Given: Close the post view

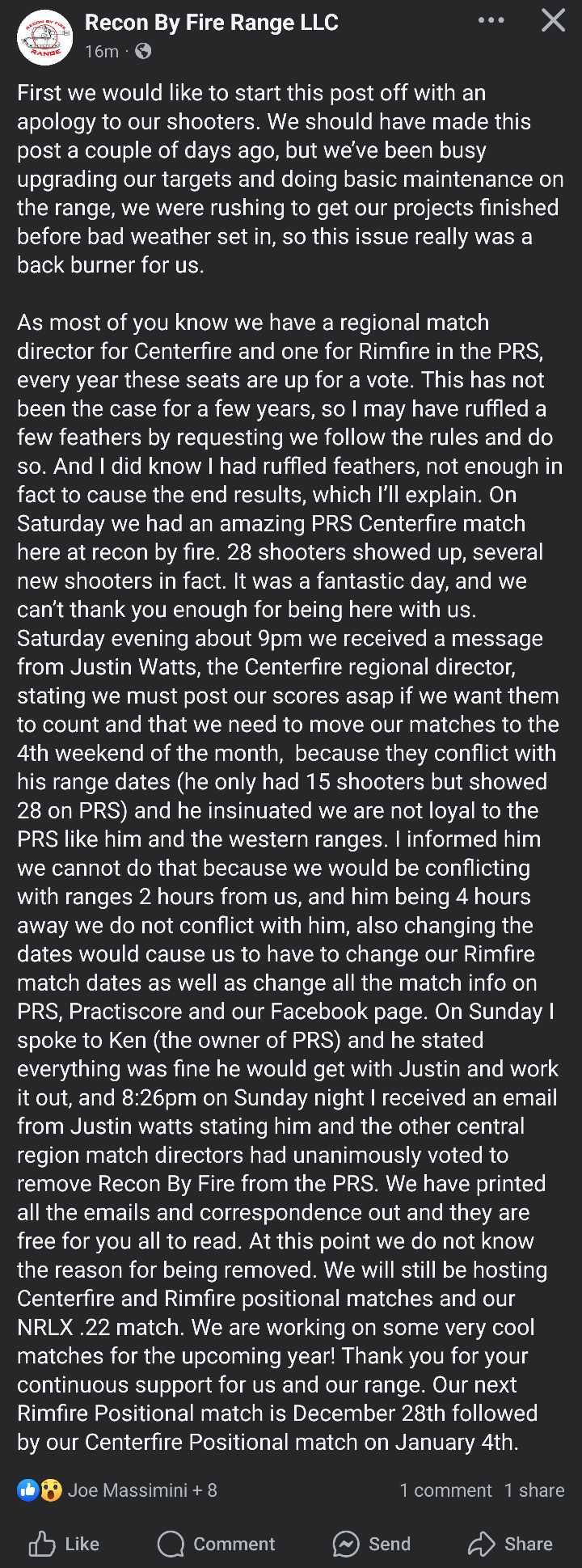Looking at the screenshot, I should (x=553, y=20).
